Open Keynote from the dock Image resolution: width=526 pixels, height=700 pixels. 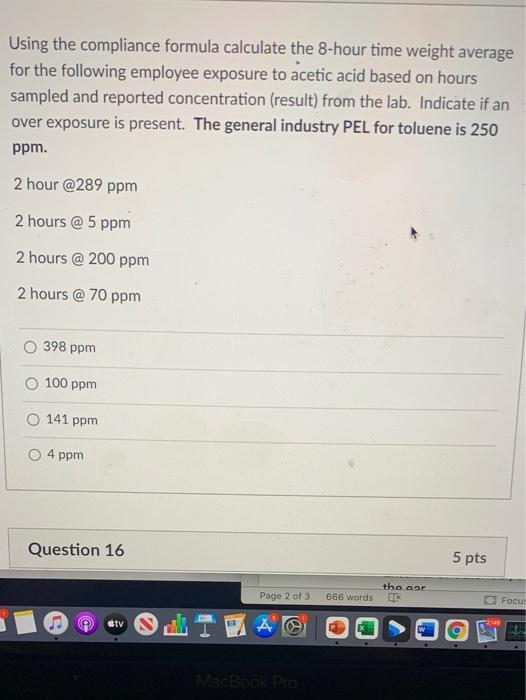pos(205,625)
